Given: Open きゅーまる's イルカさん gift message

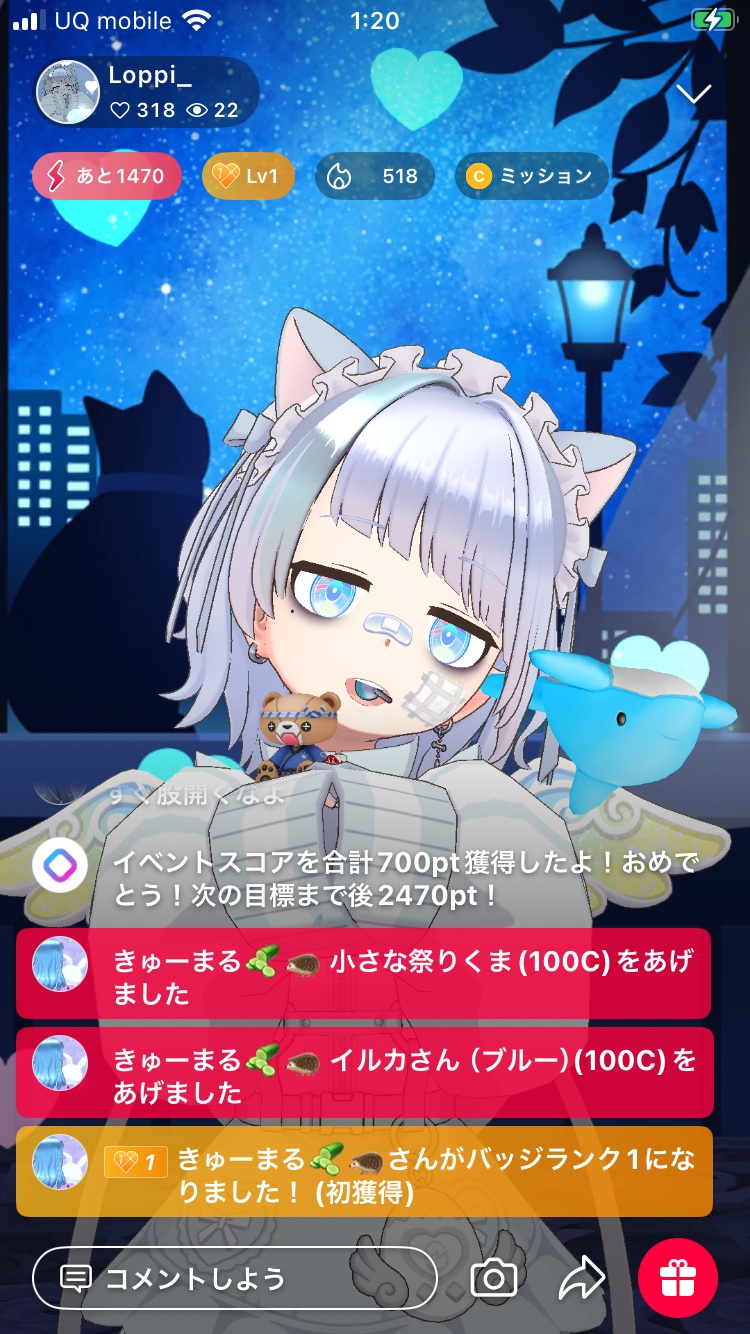Looking at the screenshot, I should [364, 1074].
